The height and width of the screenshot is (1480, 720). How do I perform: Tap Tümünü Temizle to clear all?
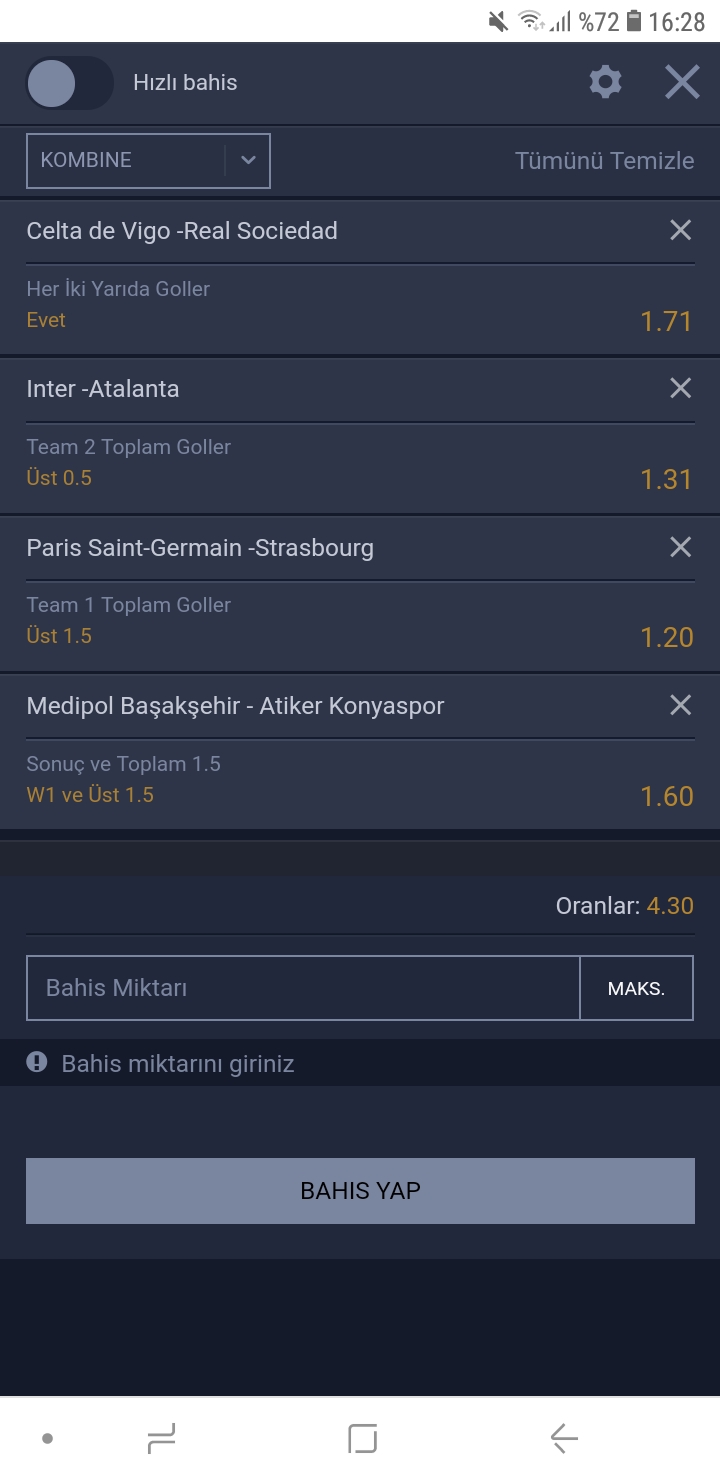coord(604,161)
